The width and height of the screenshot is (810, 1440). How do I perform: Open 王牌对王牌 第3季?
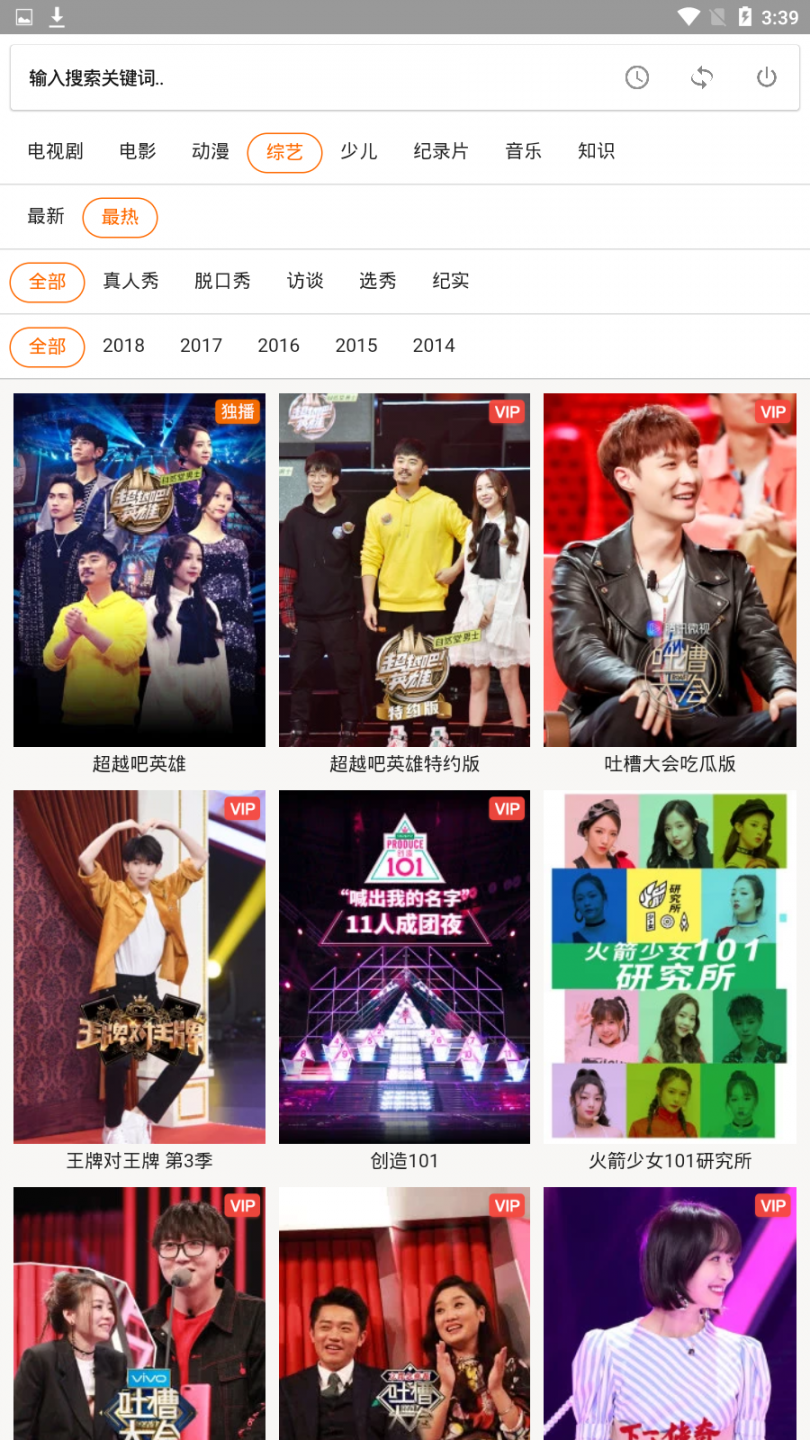(139, 967)
